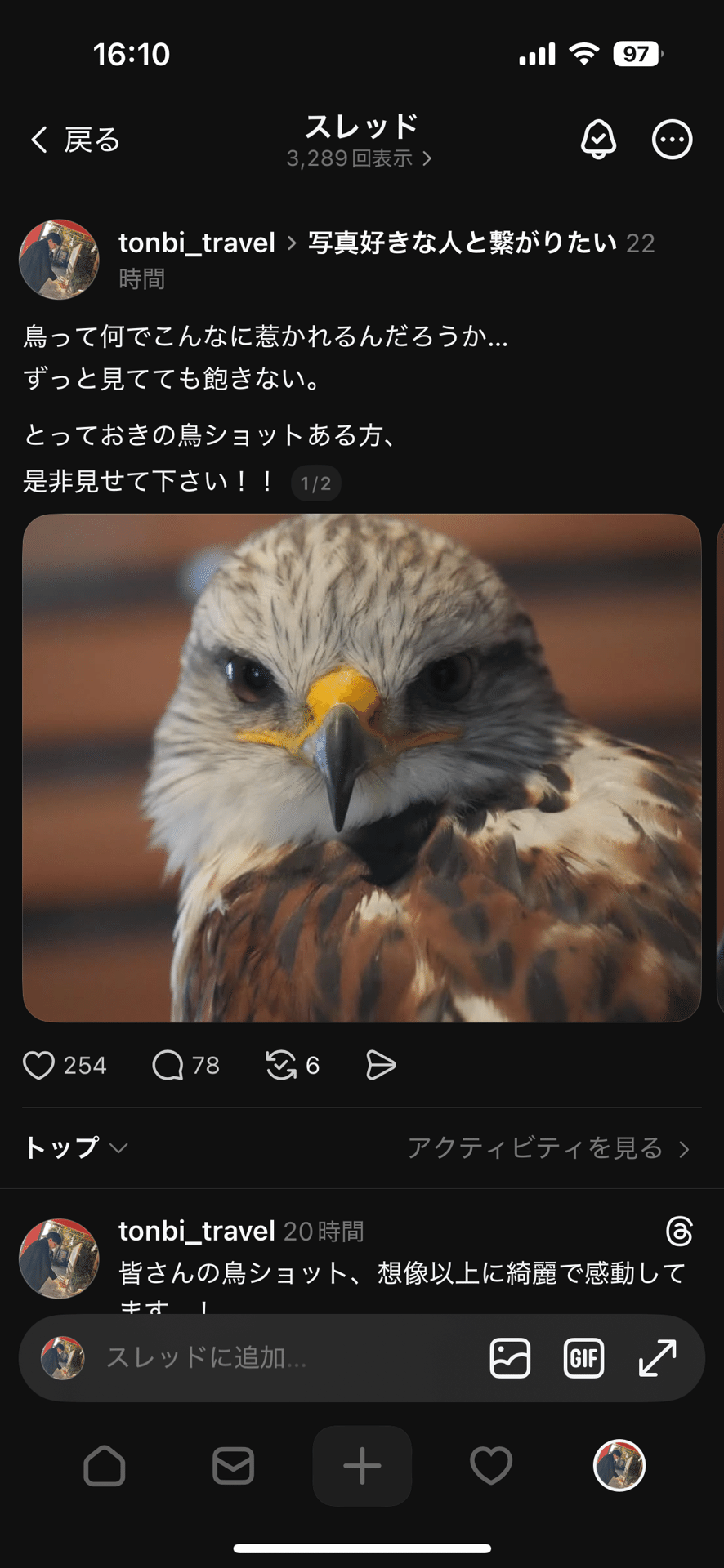Switch to the Home tab
The image size is (724, 1568).
pyautogui.click(x=105, y=1466)
